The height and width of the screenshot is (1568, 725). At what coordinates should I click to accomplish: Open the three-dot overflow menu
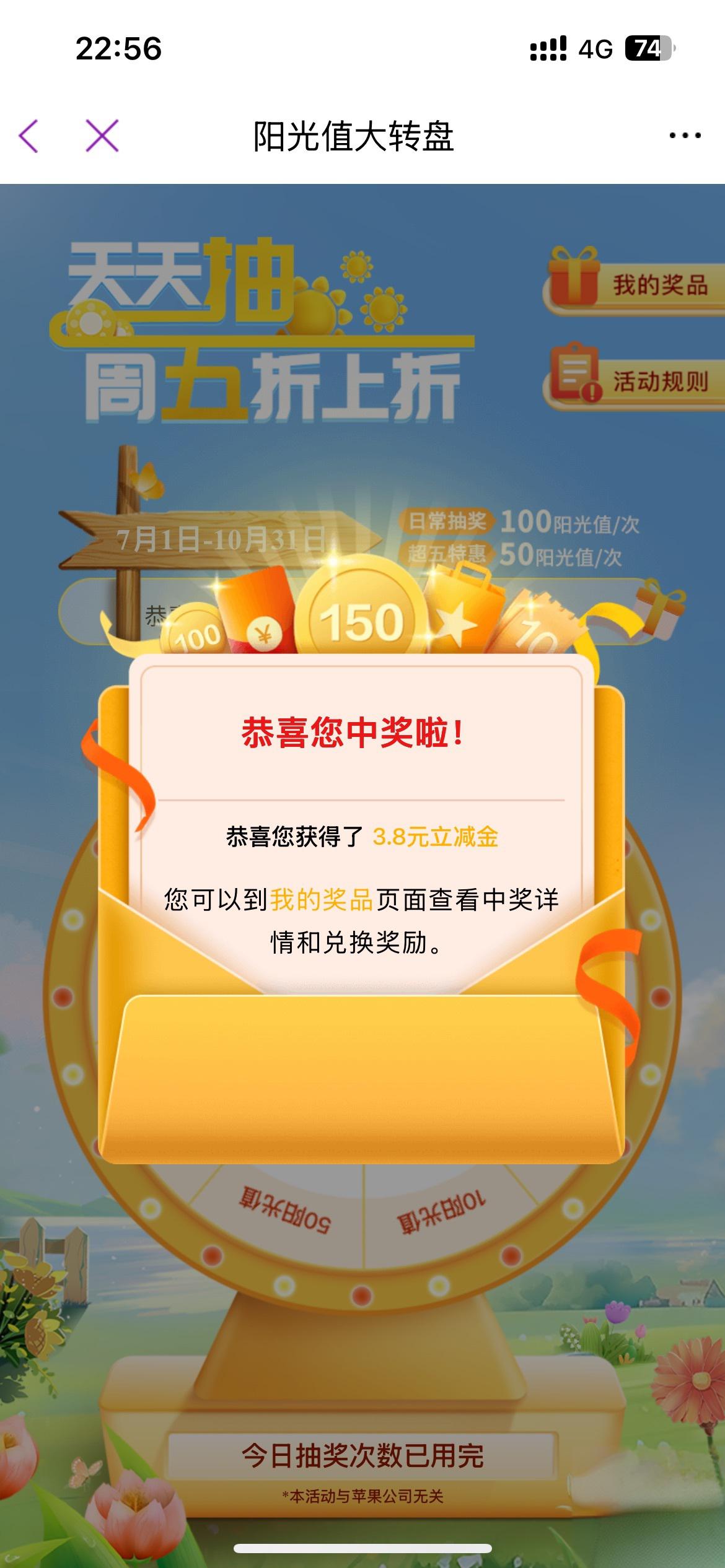pos(685,136)
